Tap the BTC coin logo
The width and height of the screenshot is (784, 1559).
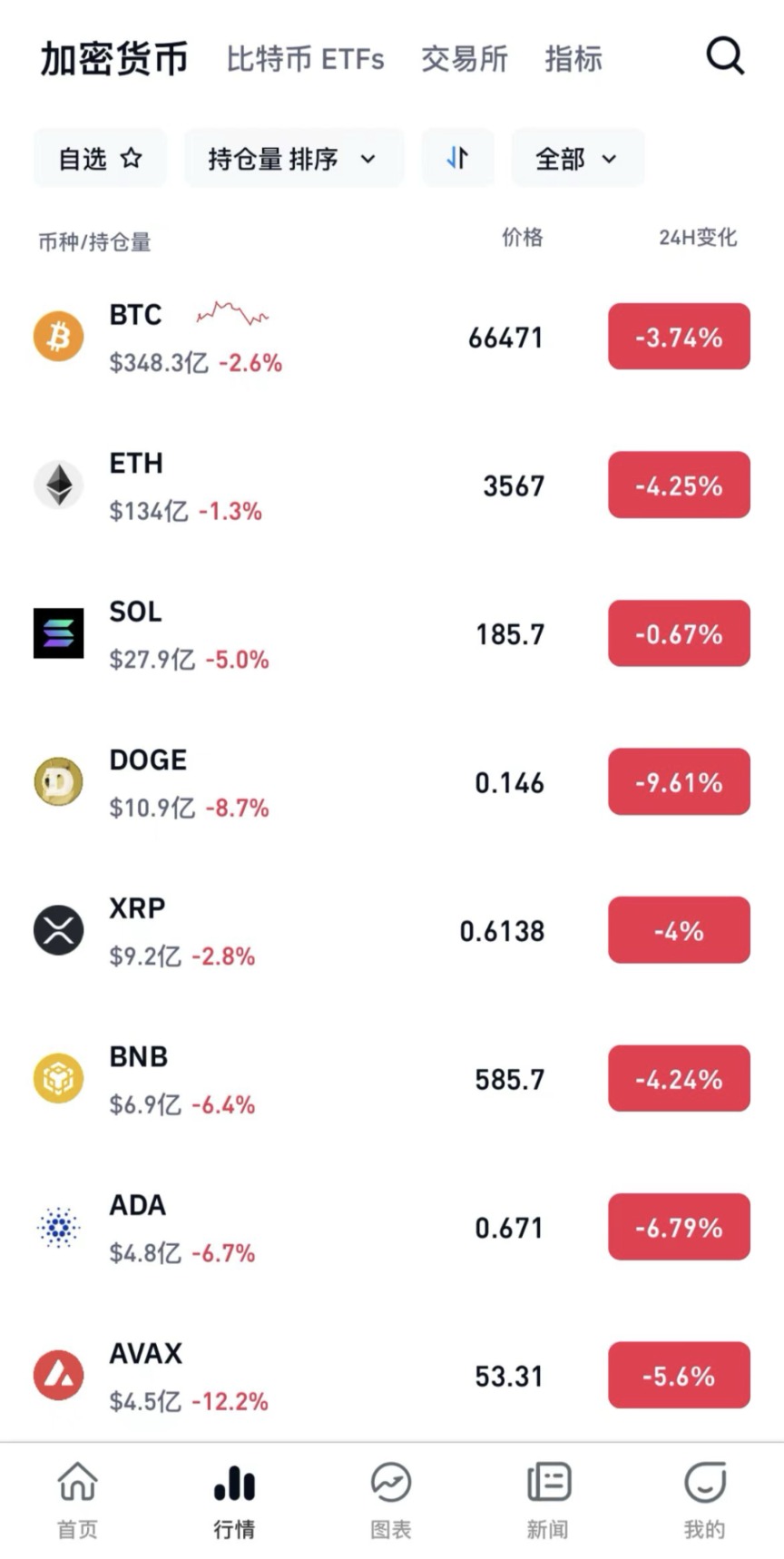coord(58,337)
